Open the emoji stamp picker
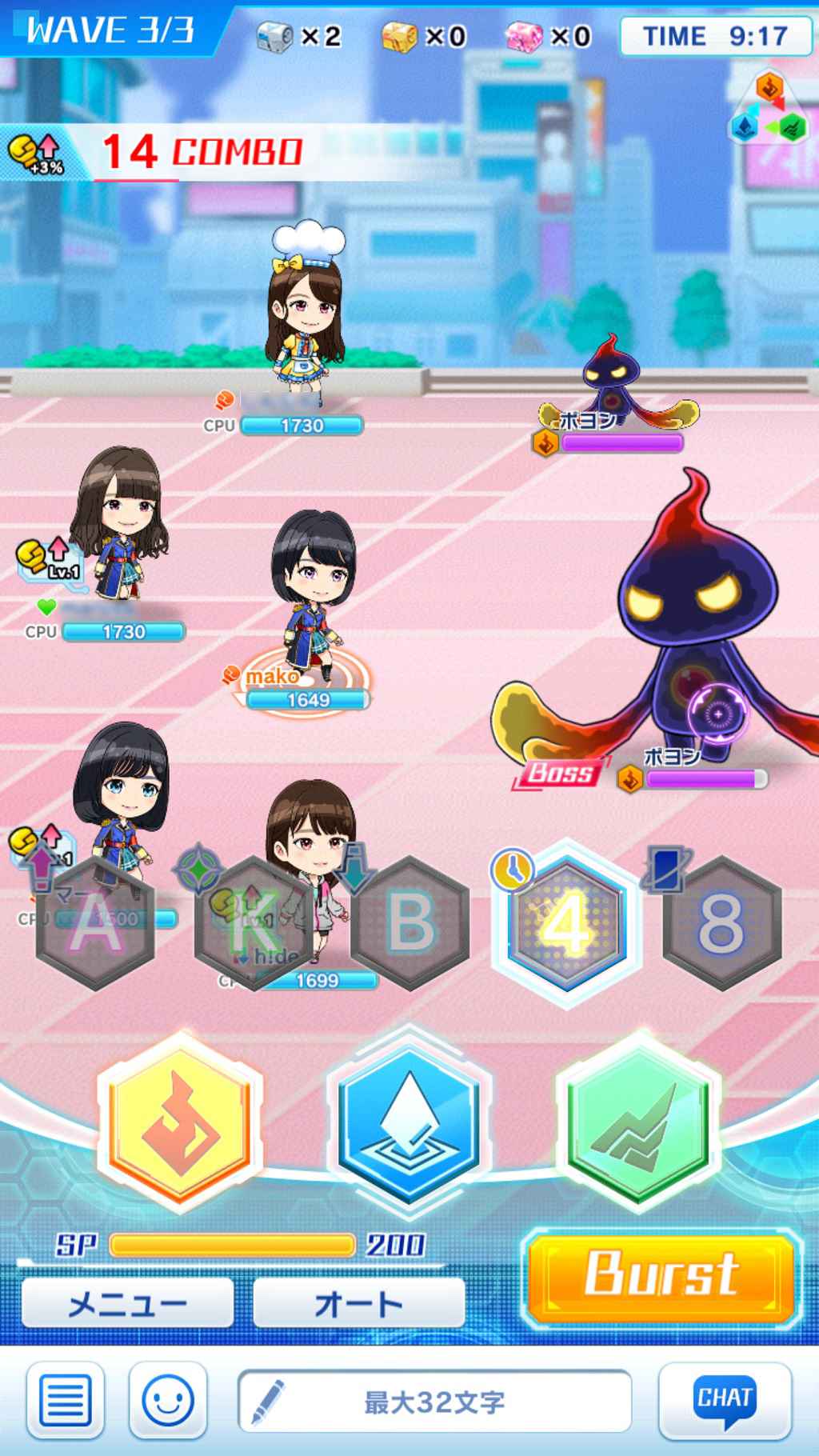Image resolution: width=819 pixels, height=1456 pixels. point(168,1402)
